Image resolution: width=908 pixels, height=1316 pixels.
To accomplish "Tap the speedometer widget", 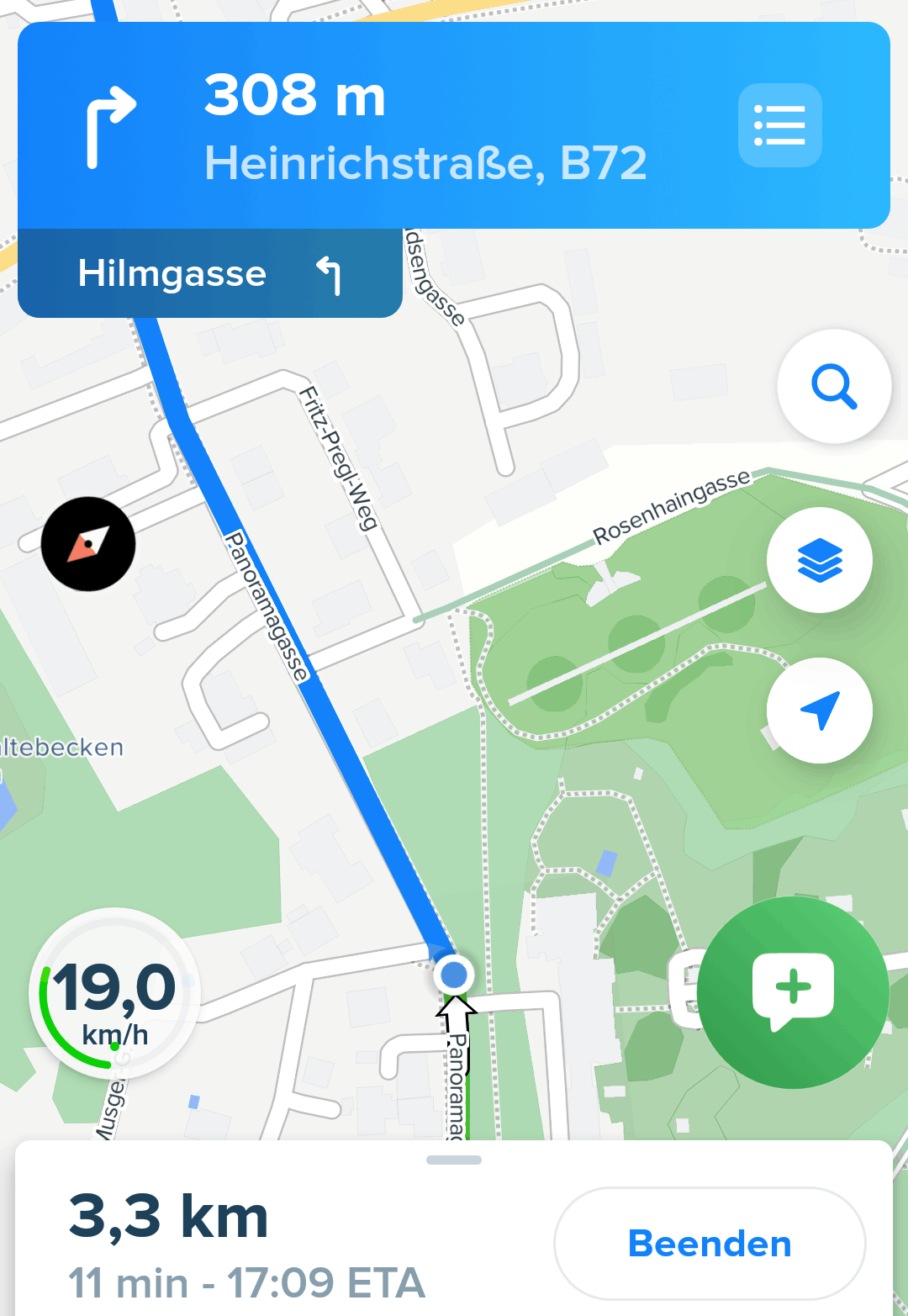I will coord(114,994).
